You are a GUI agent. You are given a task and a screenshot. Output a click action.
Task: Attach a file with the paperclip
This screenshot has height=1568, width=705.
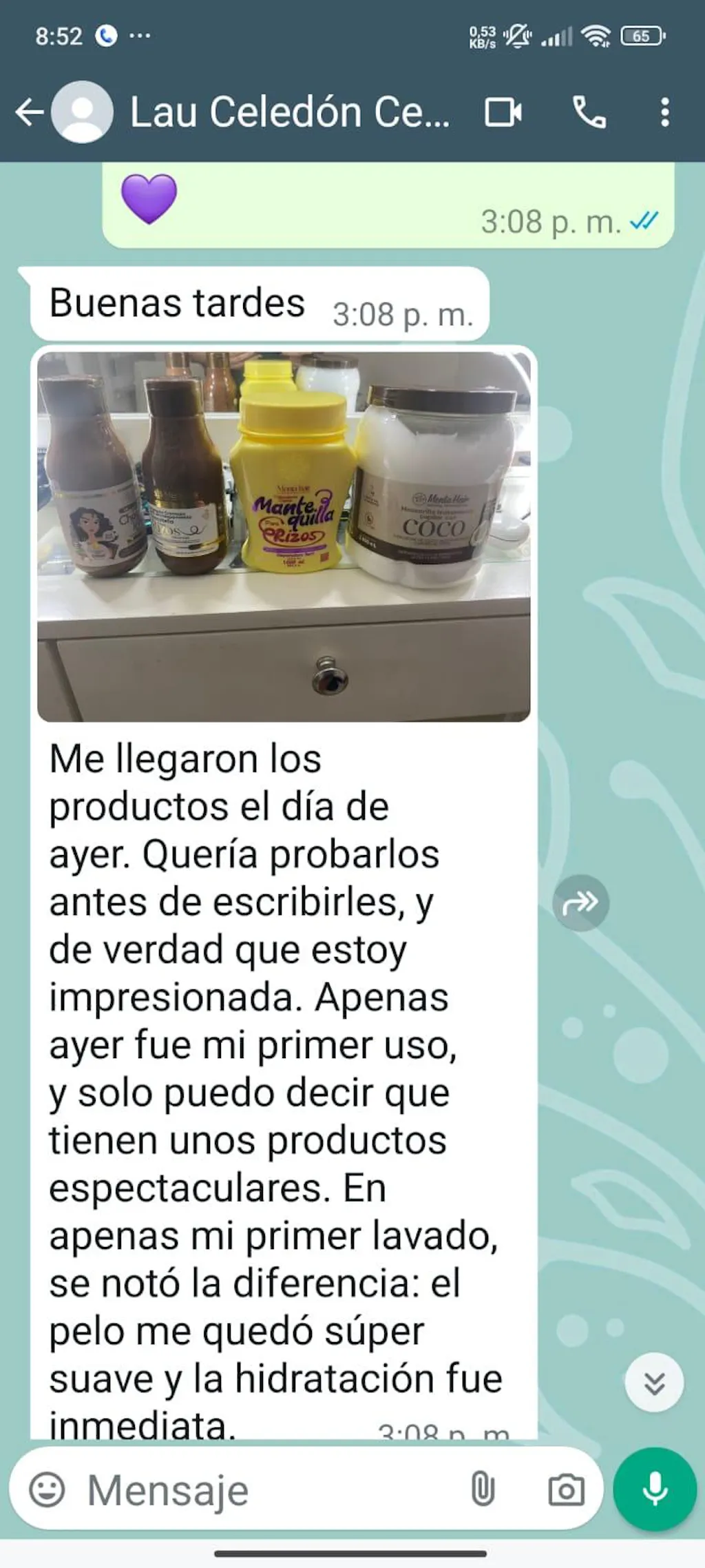click(483, 1489)
